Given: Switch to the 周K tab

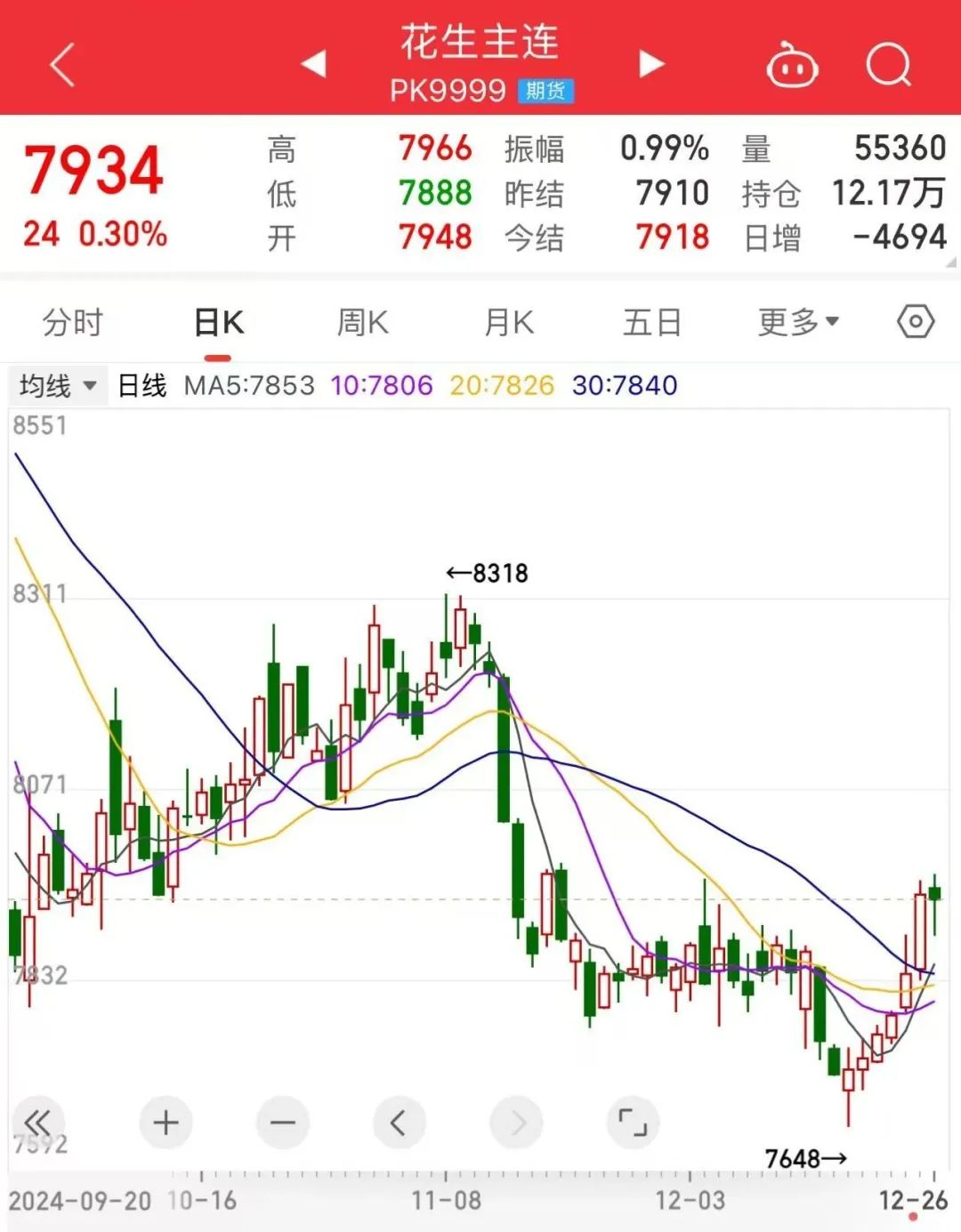Looking at the screenshot, I should pos(362,322).
